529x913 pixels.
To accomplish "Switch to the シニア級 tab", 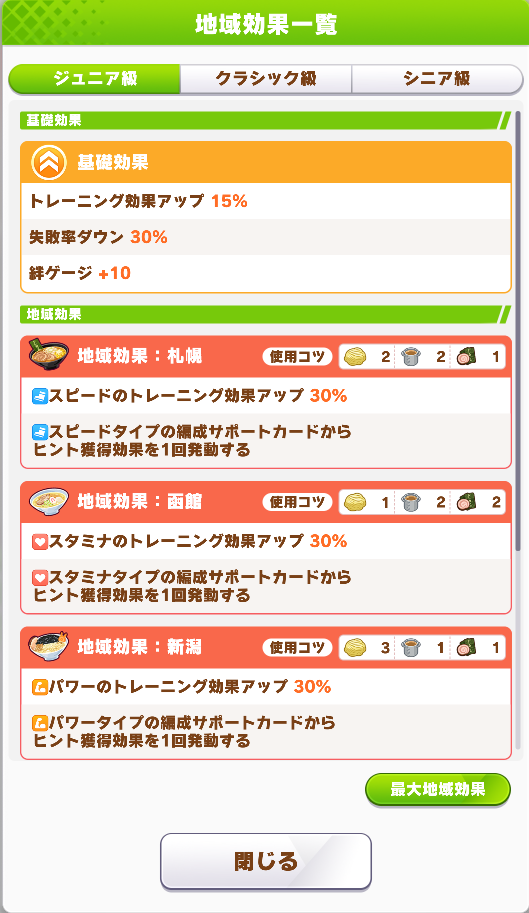I will click(x=437, y=79).
